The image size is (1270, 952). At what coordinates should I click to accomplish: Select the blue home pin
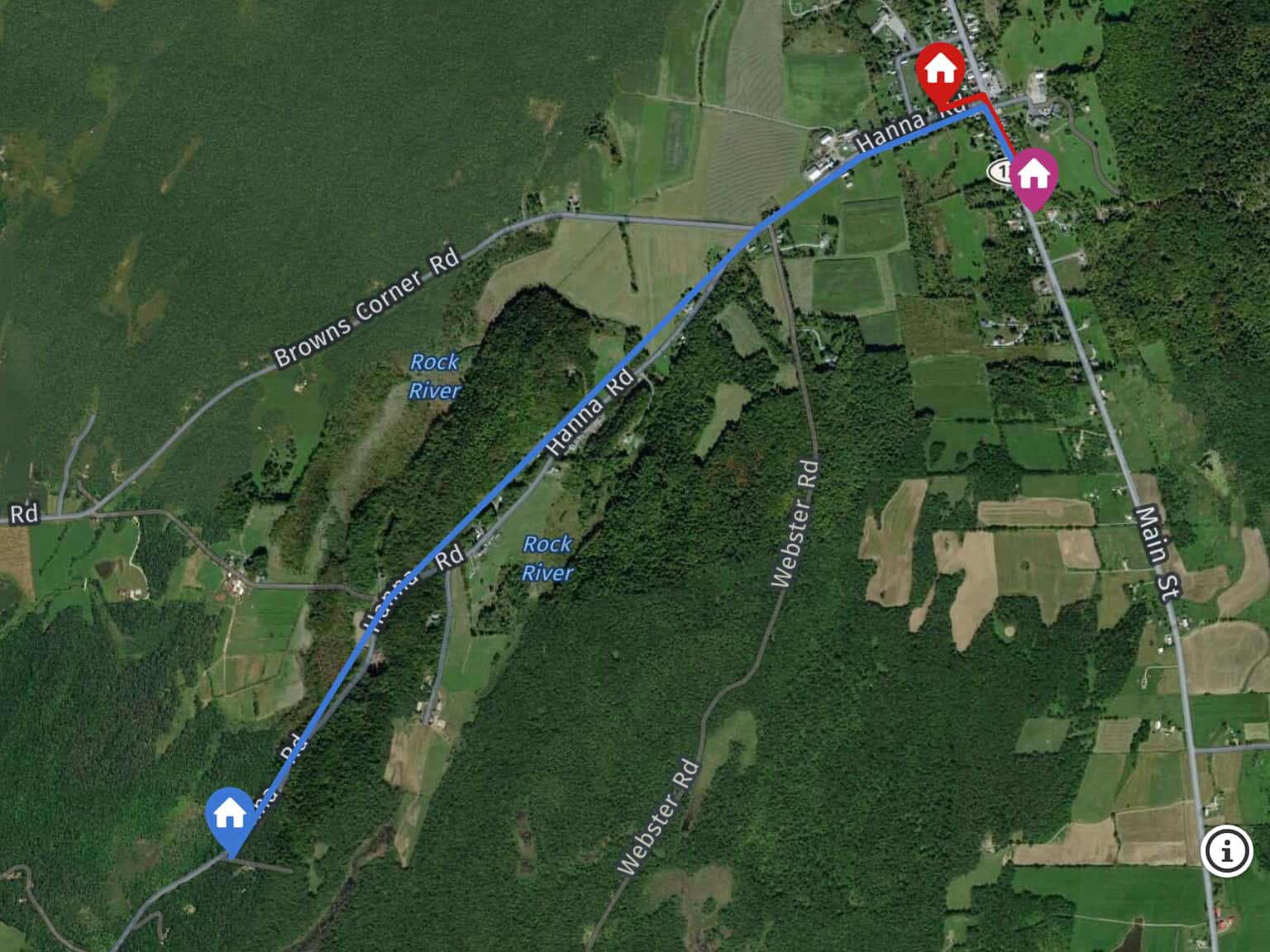coord(229,816)
